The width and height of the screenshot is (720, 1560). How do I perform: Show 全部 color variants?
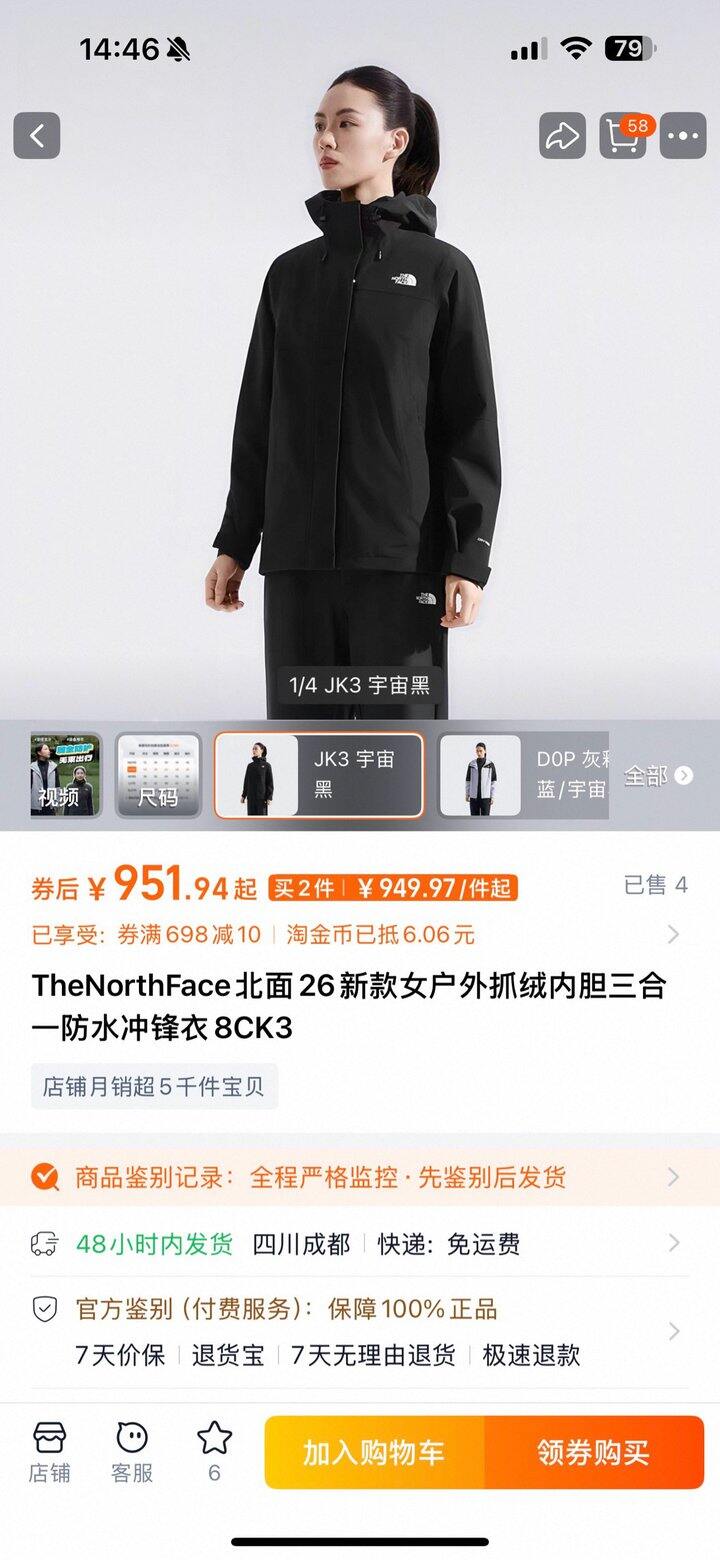click(x=657, y=775)
